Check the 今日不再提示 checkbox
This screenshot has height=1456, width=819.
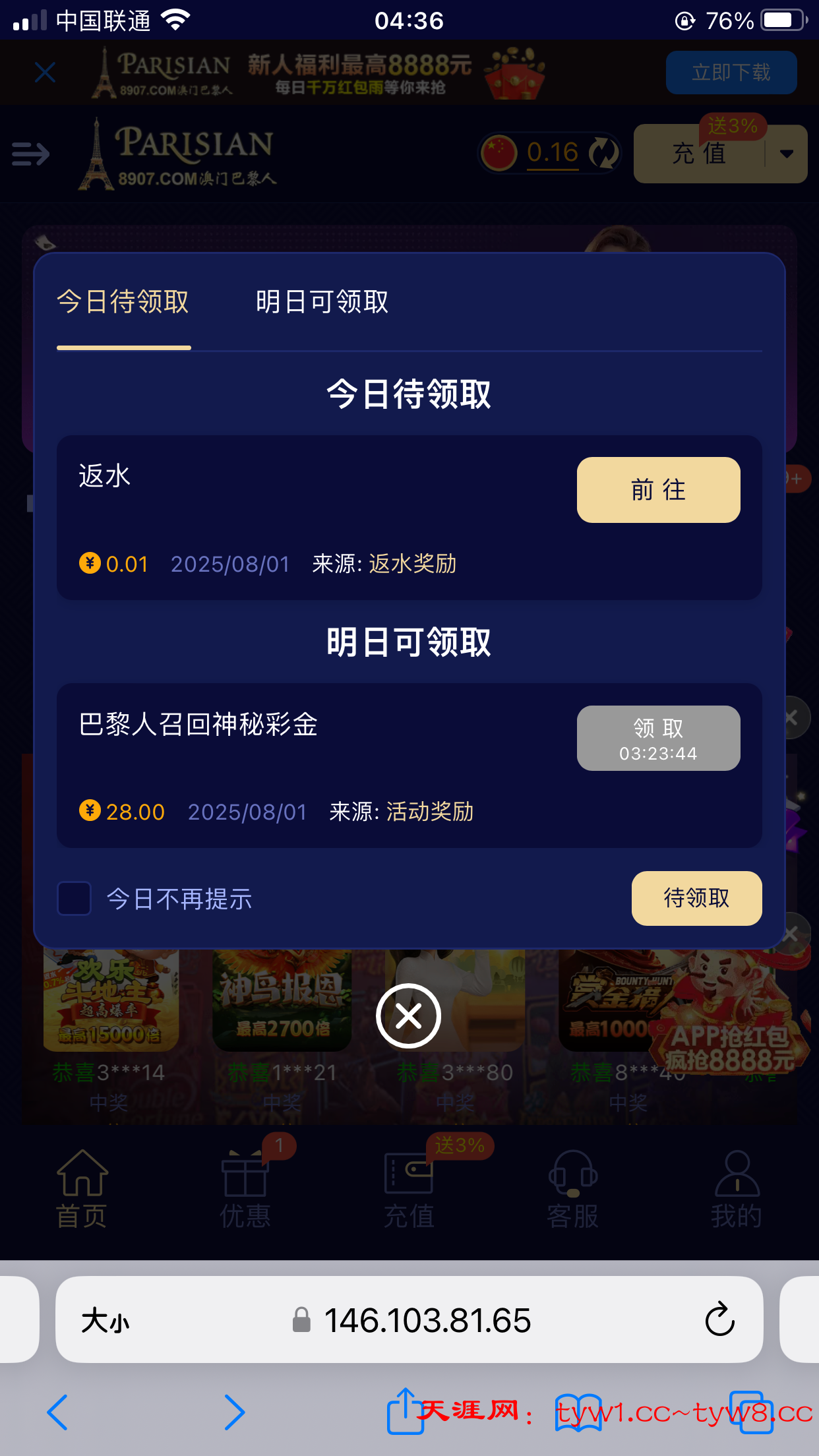[75, 898]
